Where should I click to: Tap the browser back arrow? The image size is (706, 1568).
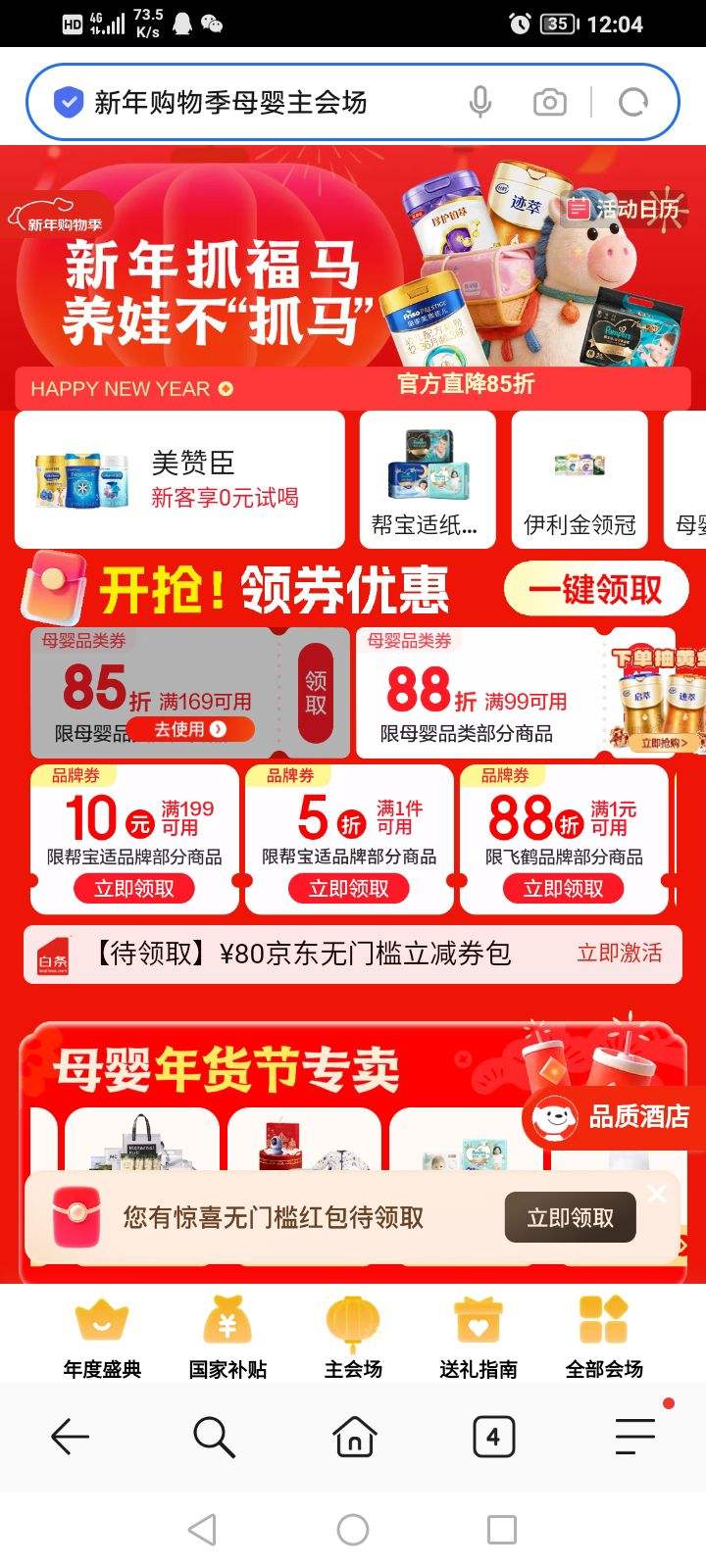coord(70,1437)
